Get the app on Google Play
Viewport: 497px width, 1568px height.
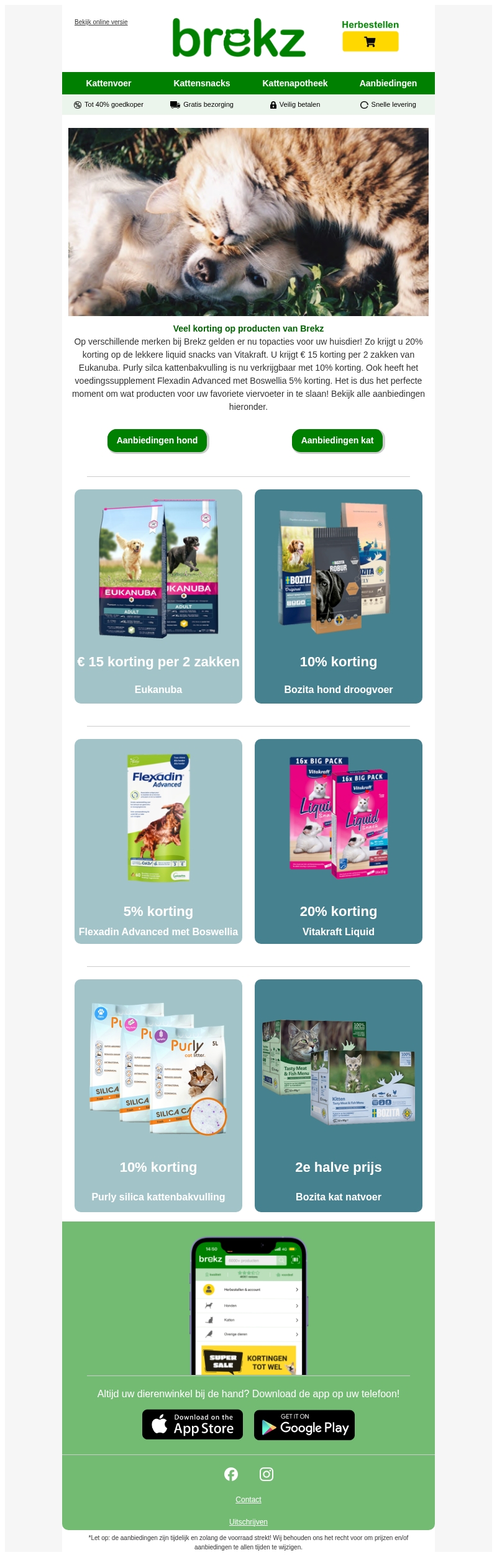[304, 1425]
